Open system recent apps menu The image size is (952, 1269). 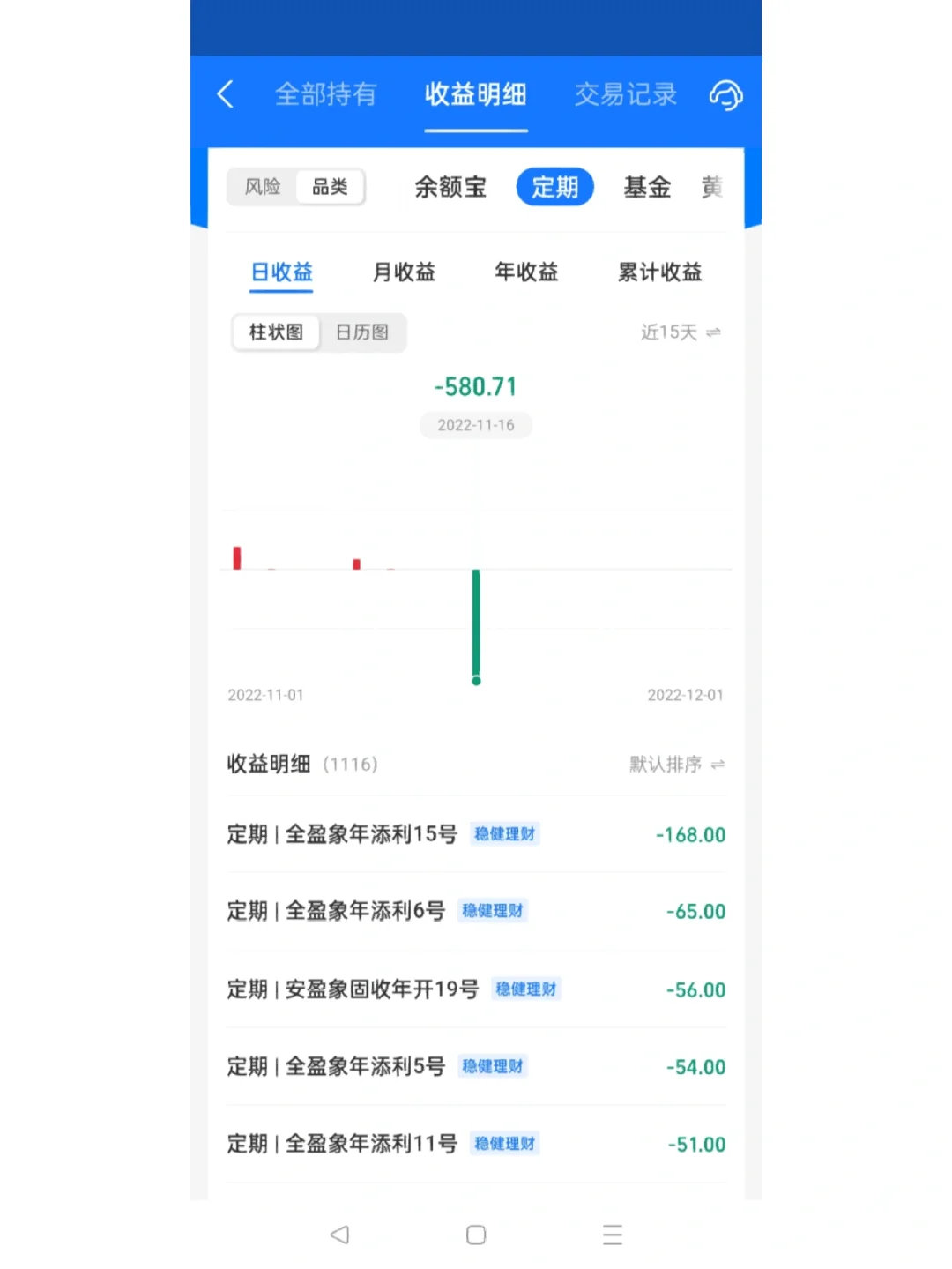click(613, 1235)
